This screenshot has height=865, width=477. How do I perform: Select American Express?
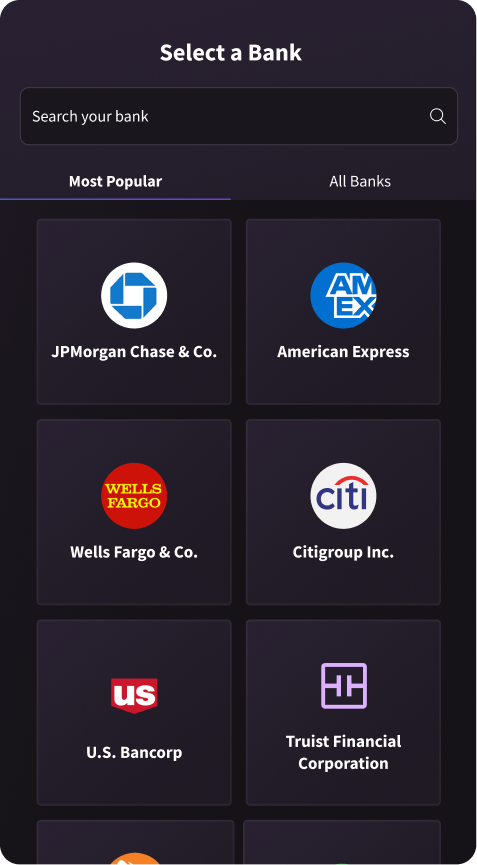pyautogui.click(x=343, y=312)
